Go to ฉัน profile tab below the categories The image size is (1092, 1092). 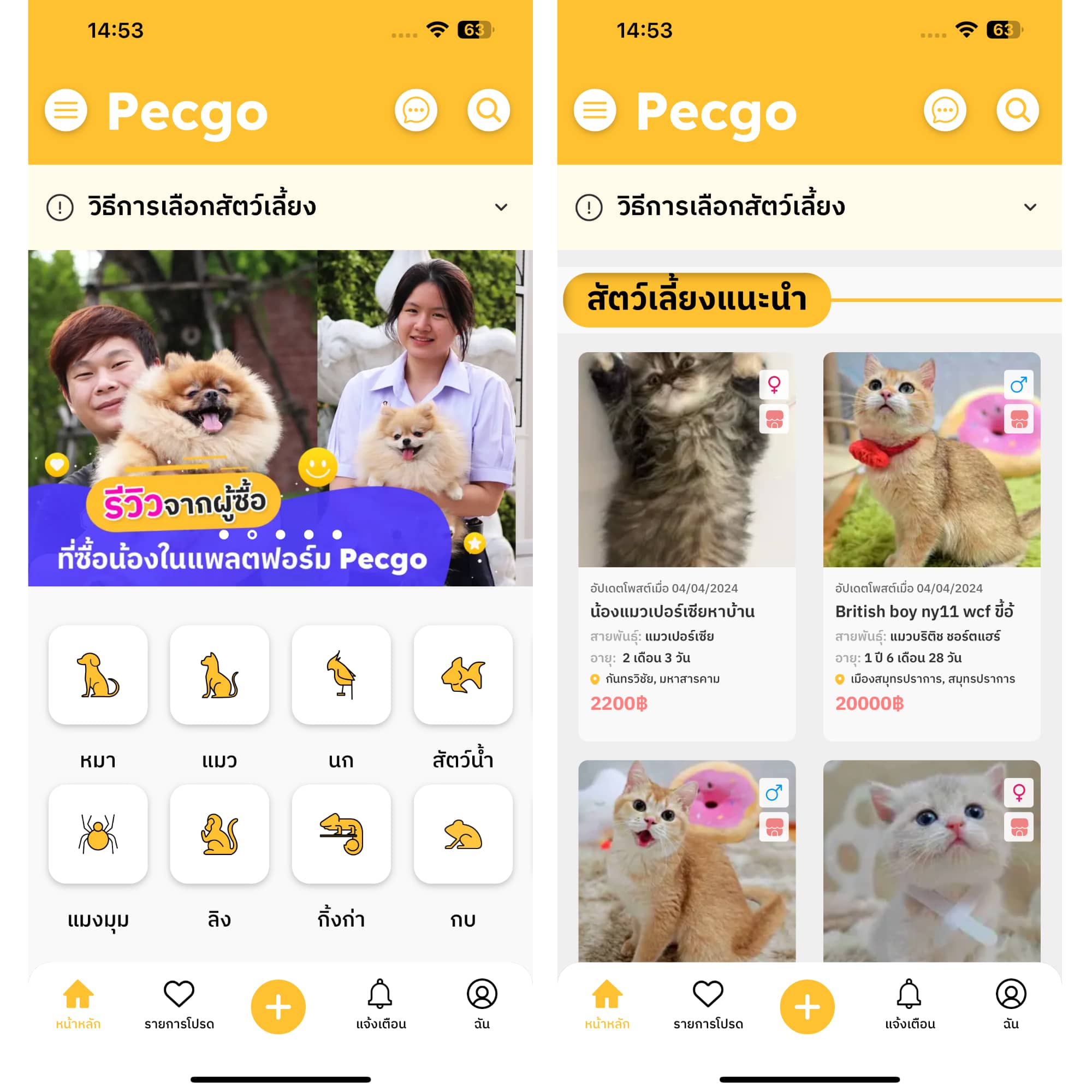click(482, 1005)
